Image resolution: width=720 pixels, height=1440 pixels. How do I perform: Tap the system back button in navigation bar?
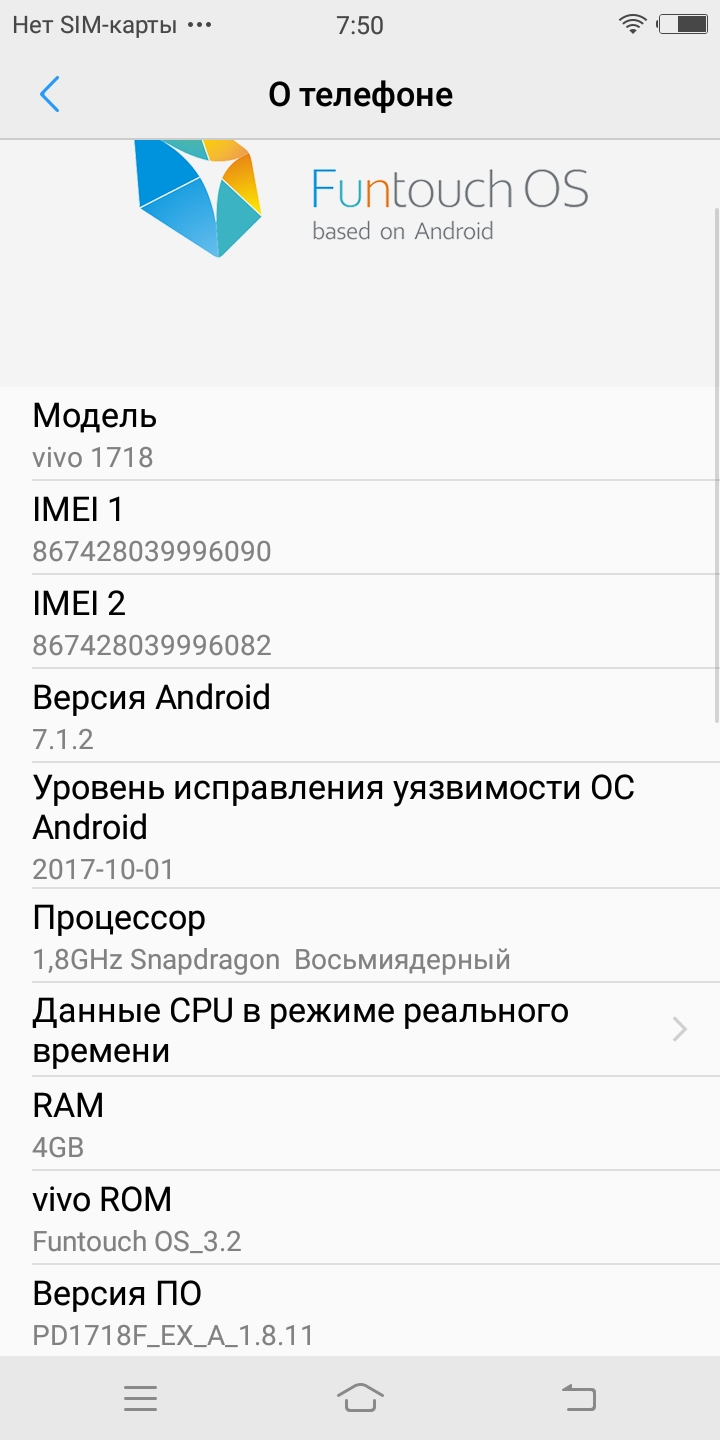[579, 1398]
